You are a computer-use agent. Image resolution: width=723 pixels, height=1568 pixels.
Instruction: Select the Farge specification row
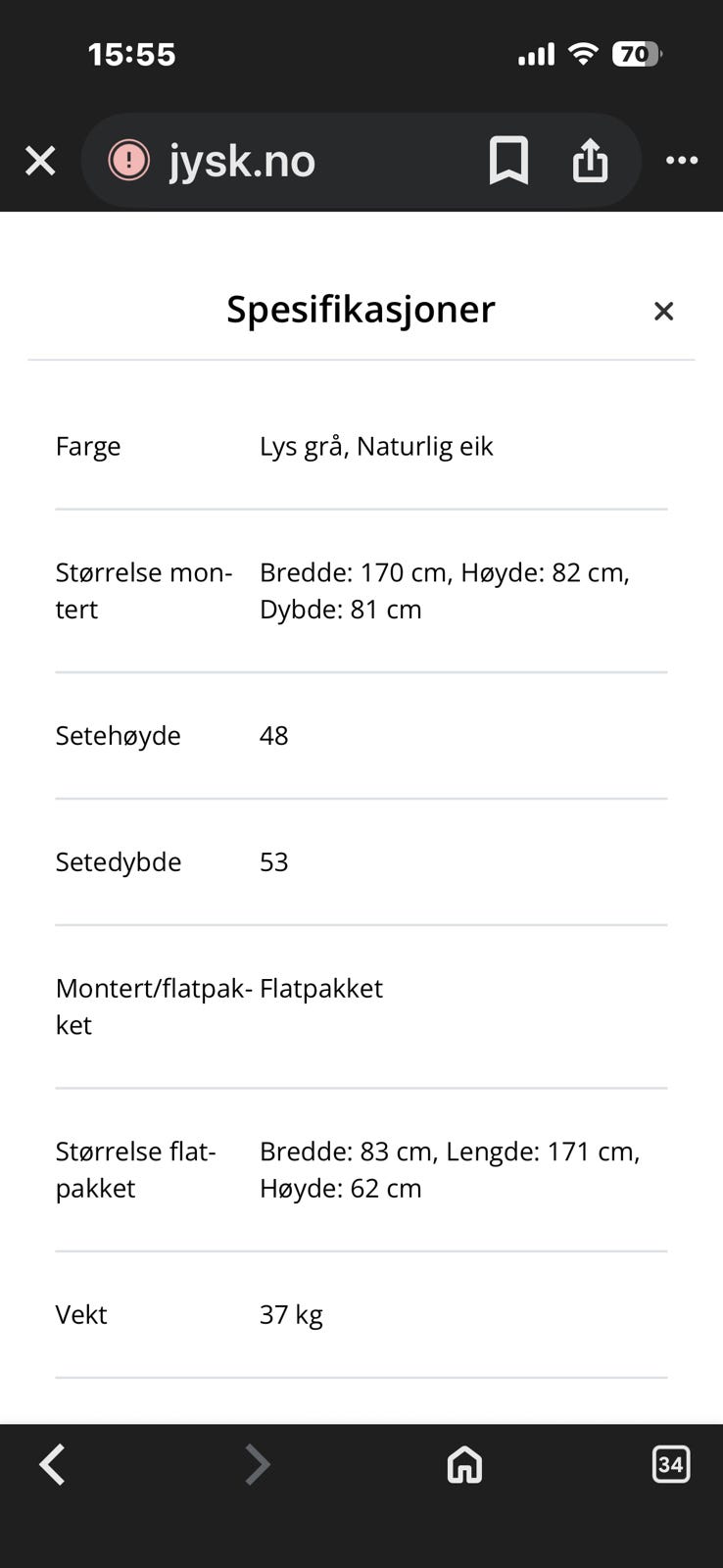(88, 446)
